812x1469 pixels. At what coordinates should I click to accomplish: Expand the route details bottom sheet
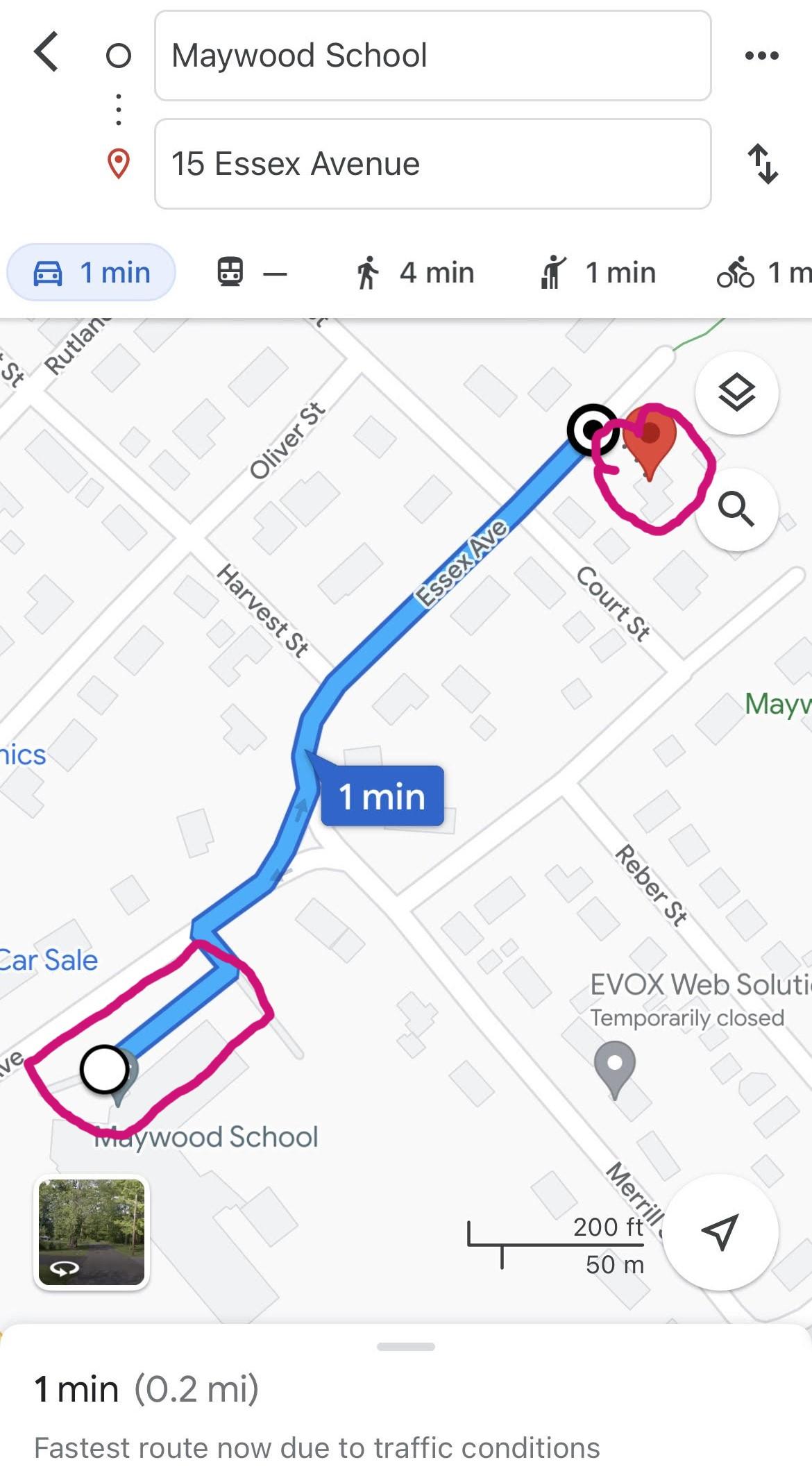click(405, 1347)
